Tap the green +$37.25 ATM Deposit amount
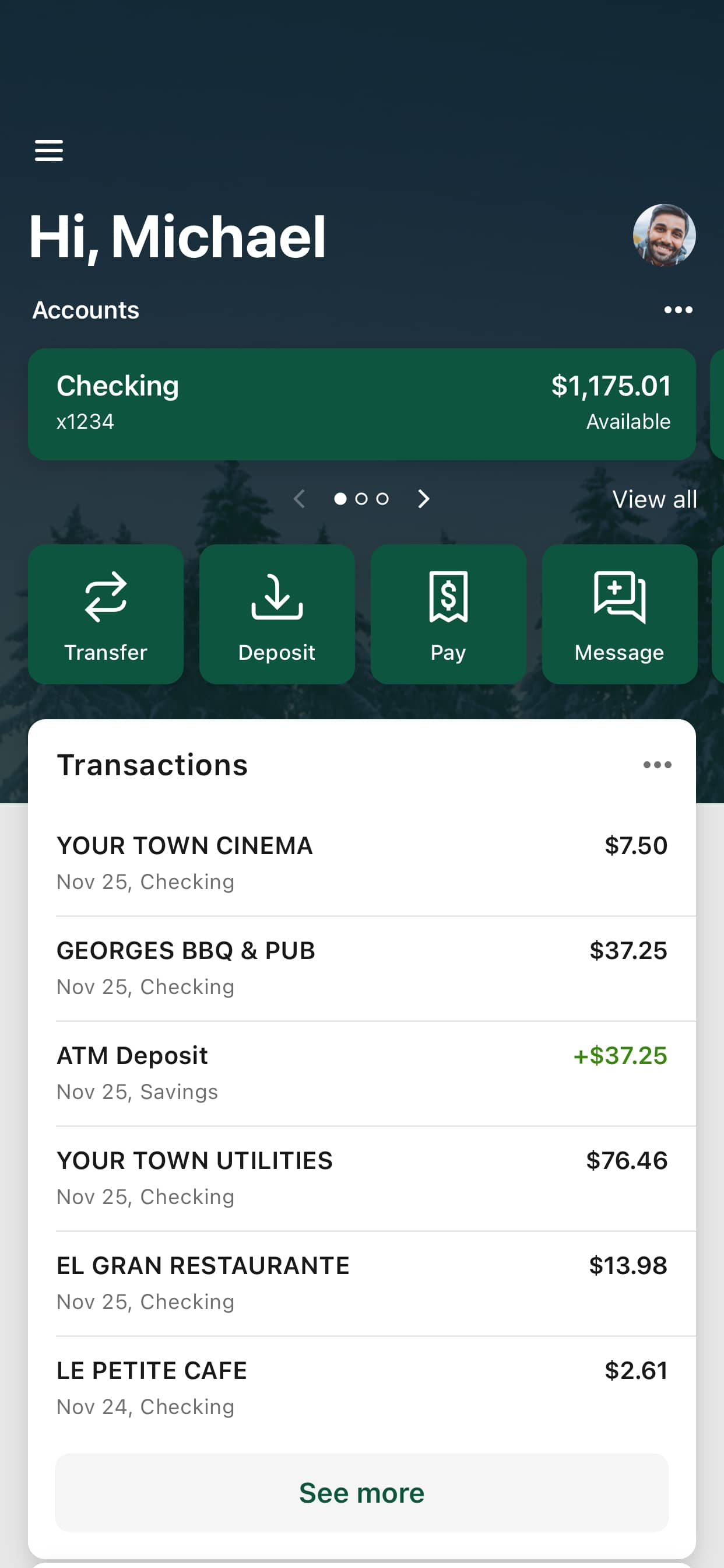This screenshot has width=724, height=1568. coord(619,1055)
